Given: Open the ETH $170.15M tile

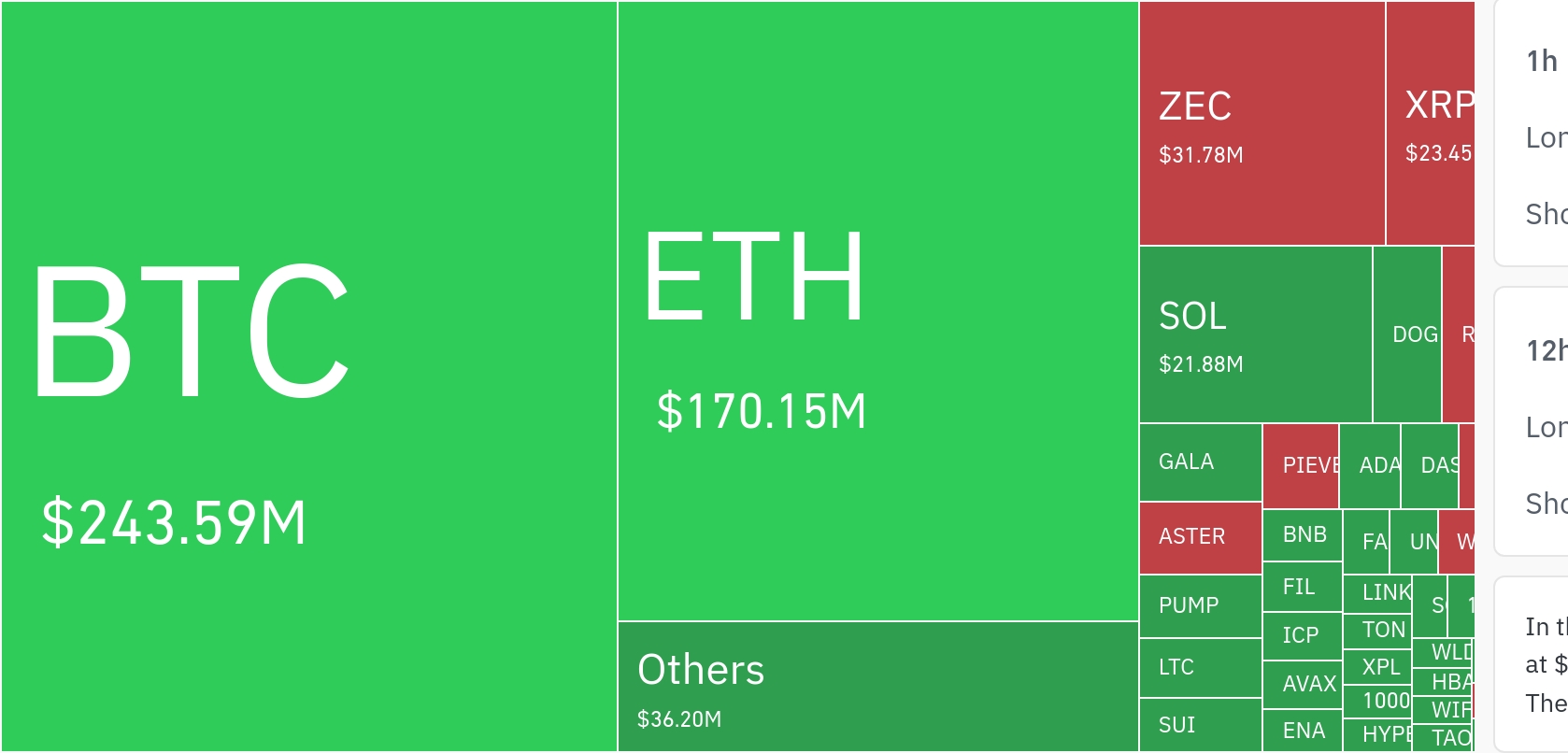Looking at the screenshot, I should pos(877,311).
